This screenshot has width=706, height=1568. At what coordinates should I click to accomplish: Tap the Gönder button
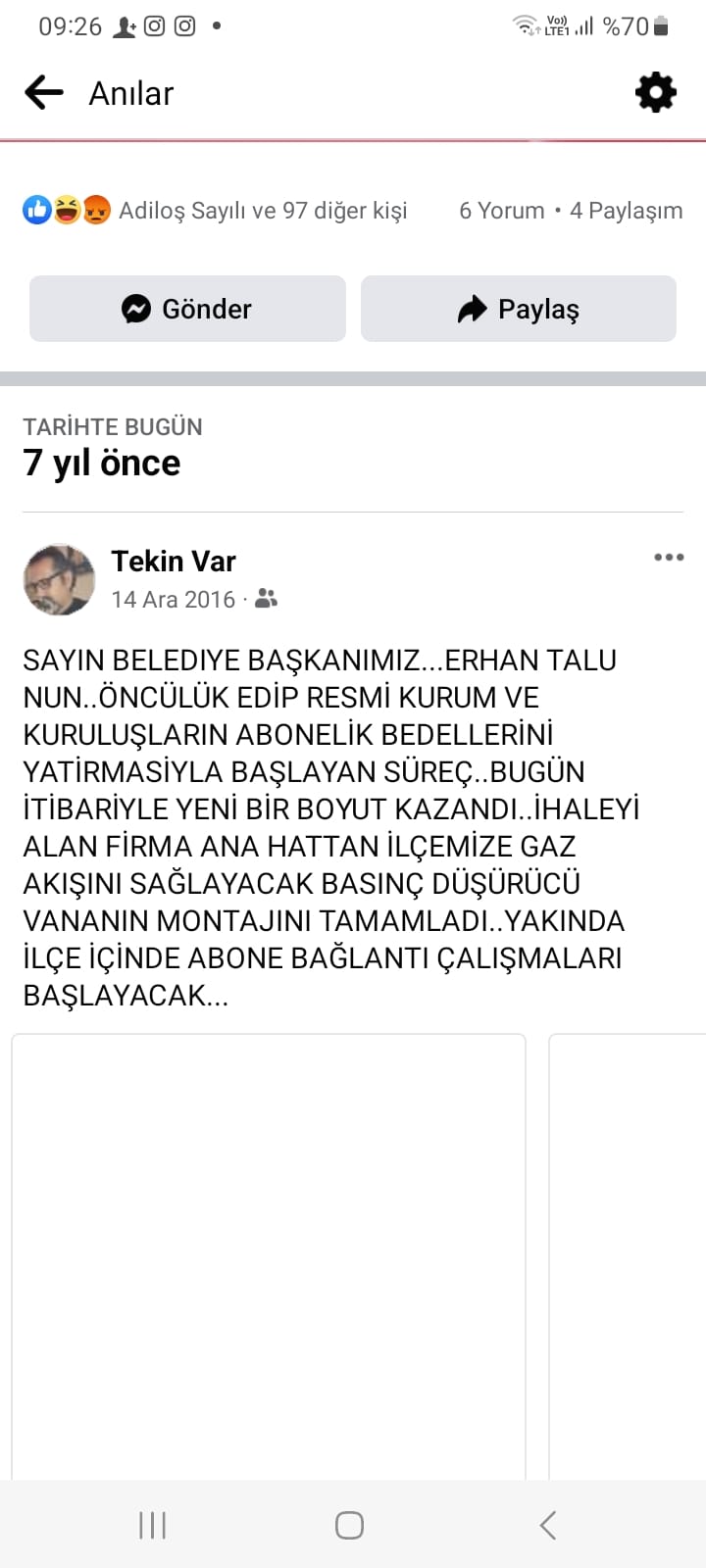187,309
